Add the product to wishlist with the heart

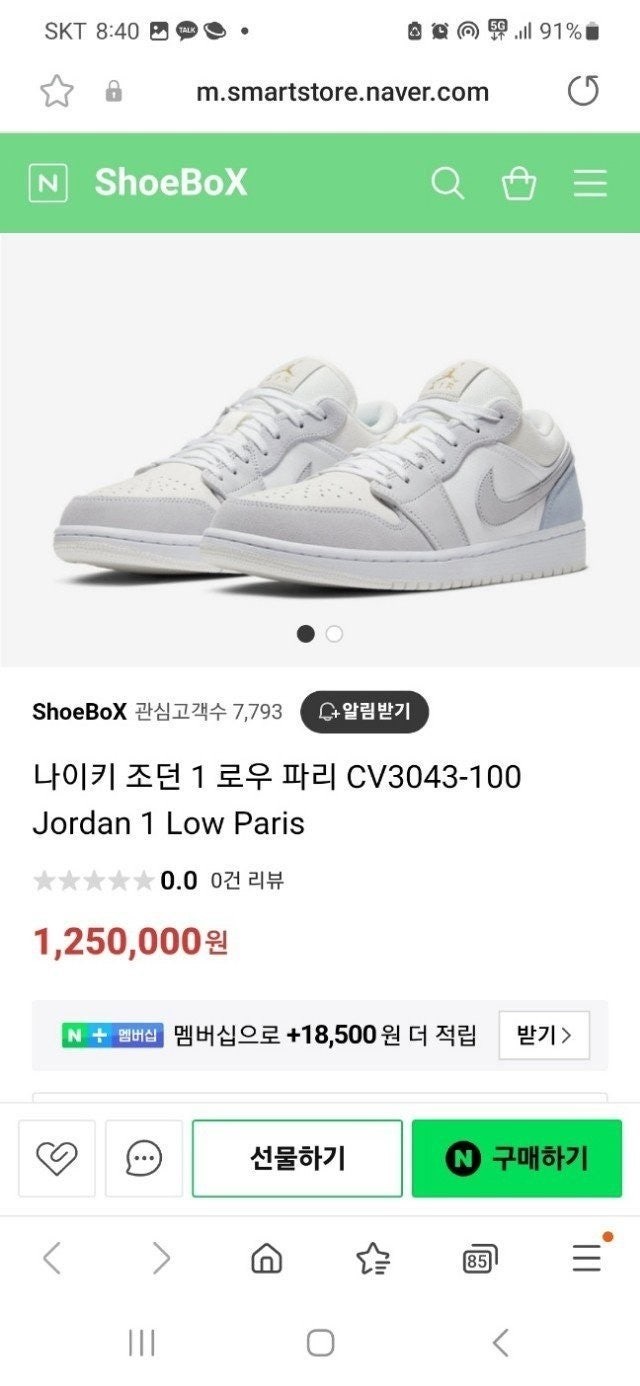[57, 1158]
